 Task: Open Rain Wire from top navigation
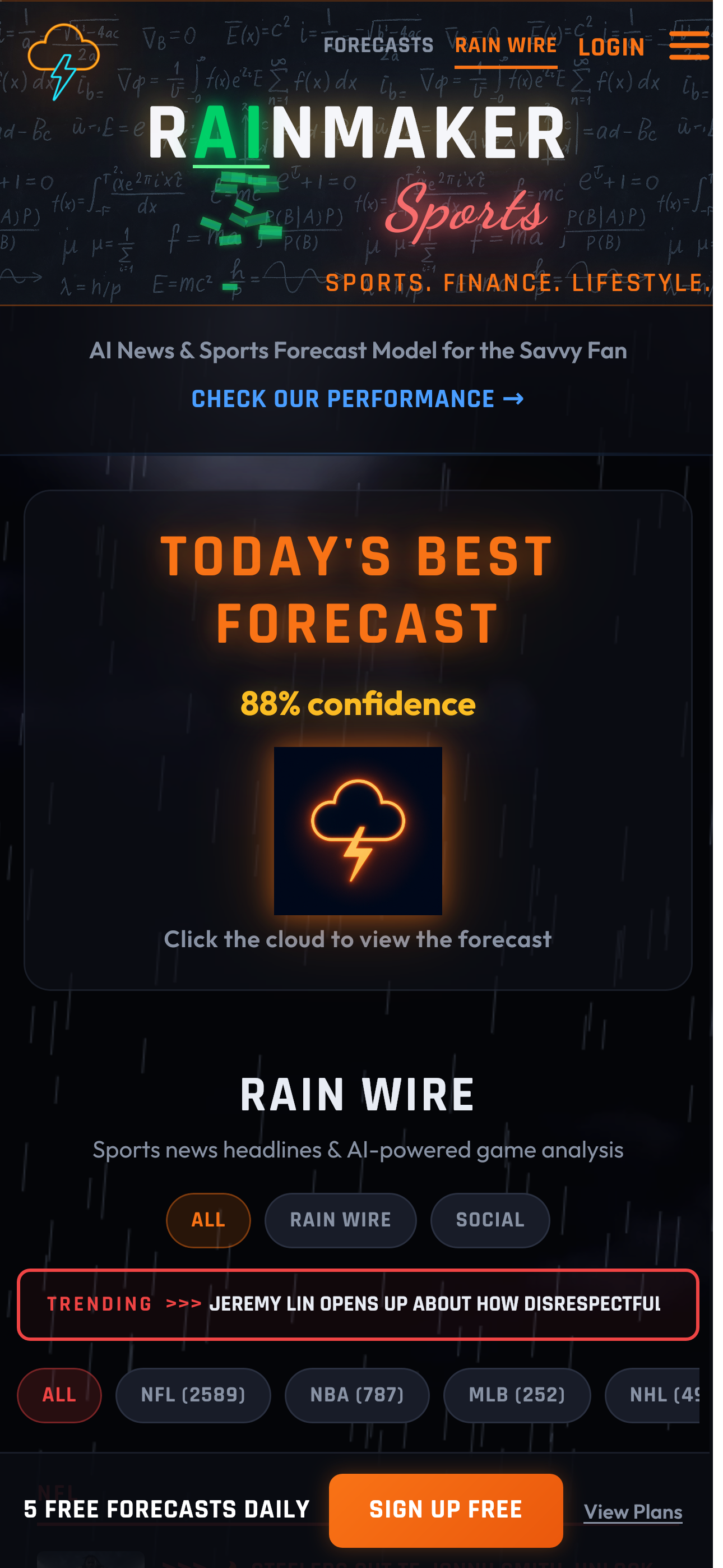tap(505, 45)
